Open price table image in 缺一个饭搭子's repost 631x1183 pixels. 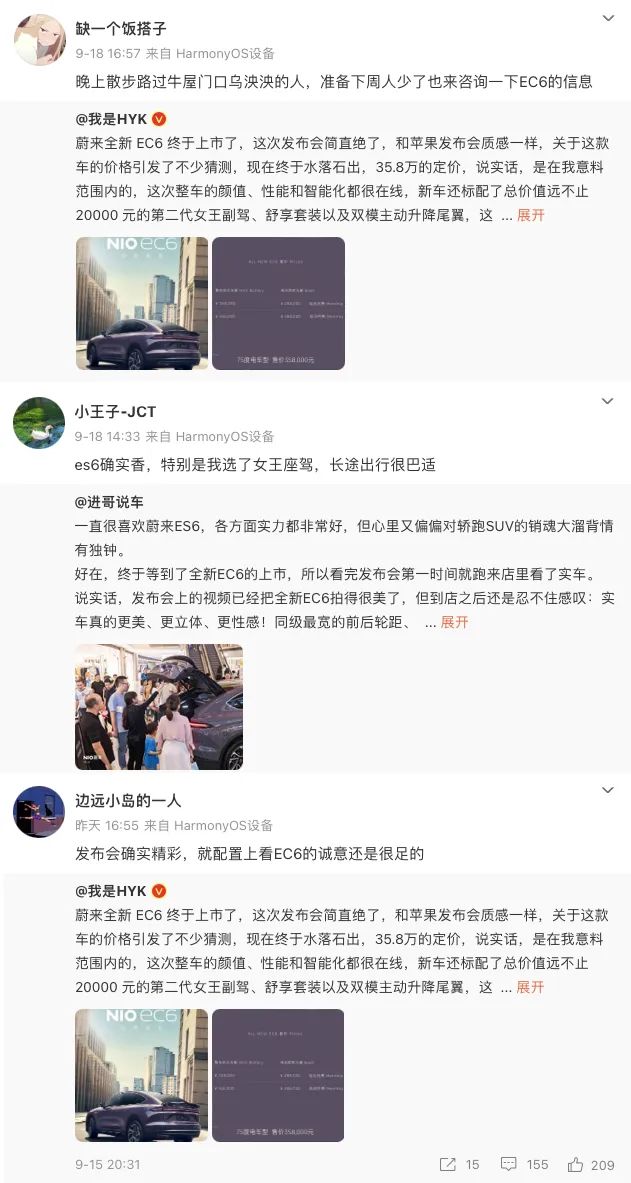[x=278, y=303]
